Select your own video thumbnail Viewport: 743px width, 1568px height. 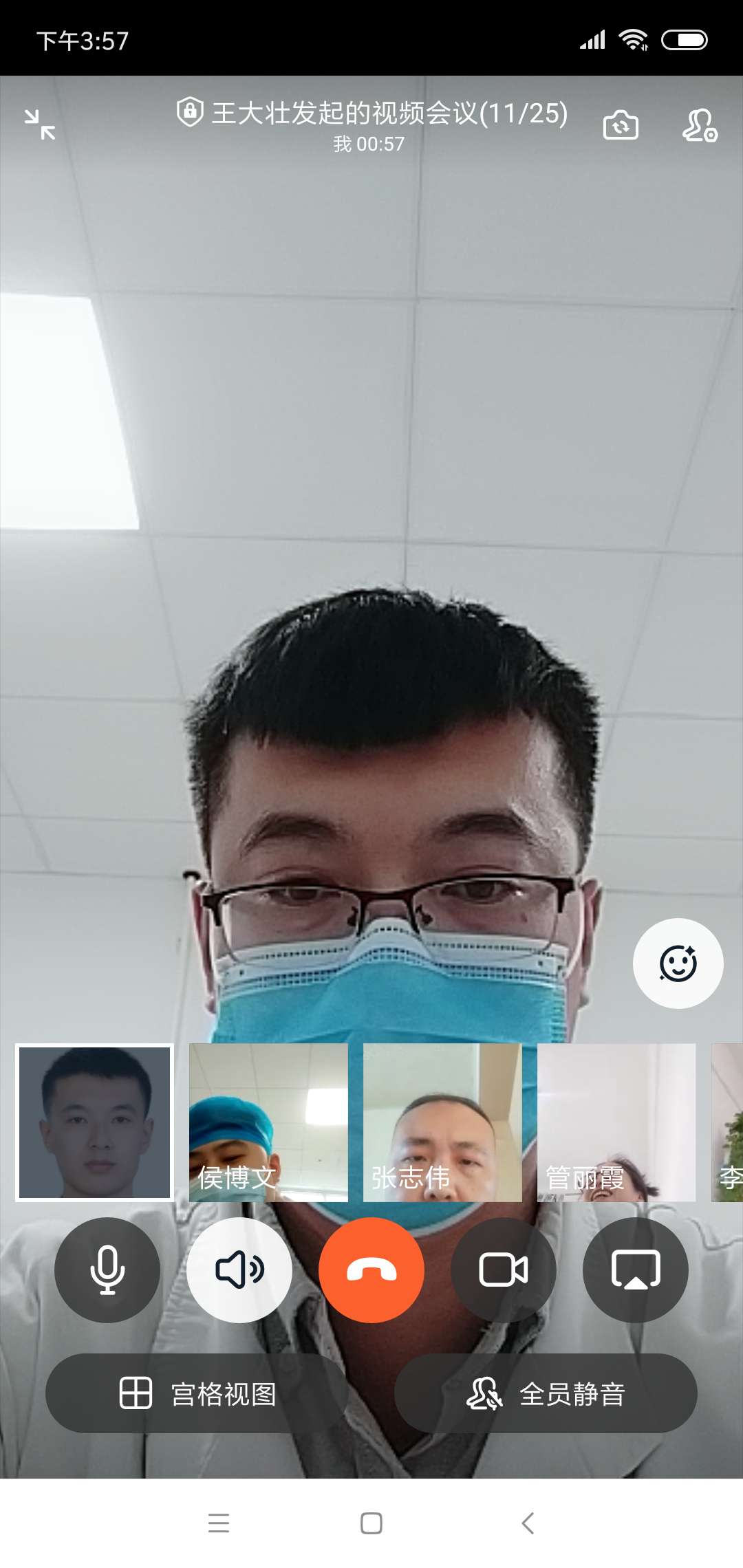click(94, 1122)
